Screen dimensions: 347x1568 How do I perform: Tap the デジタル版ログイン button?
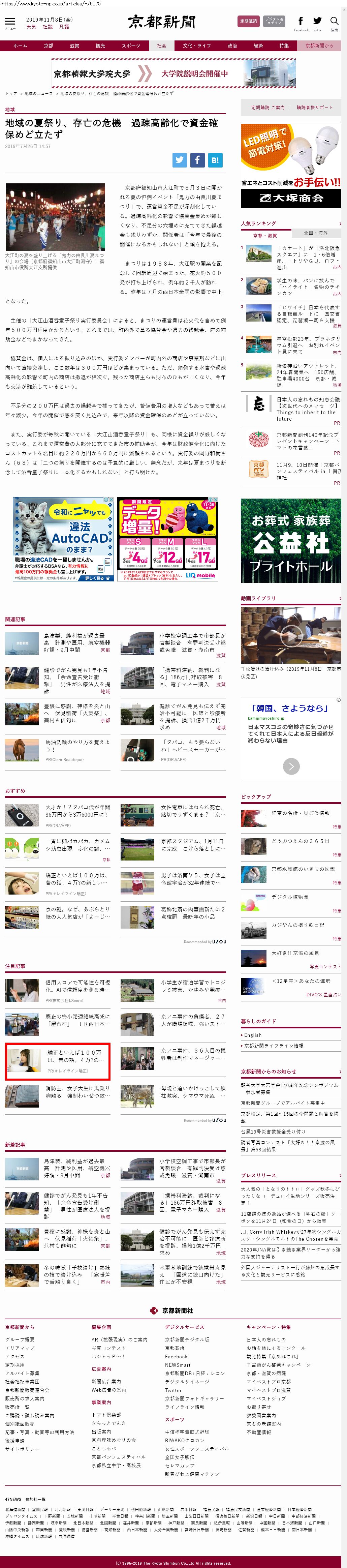(x=274, y=21)
